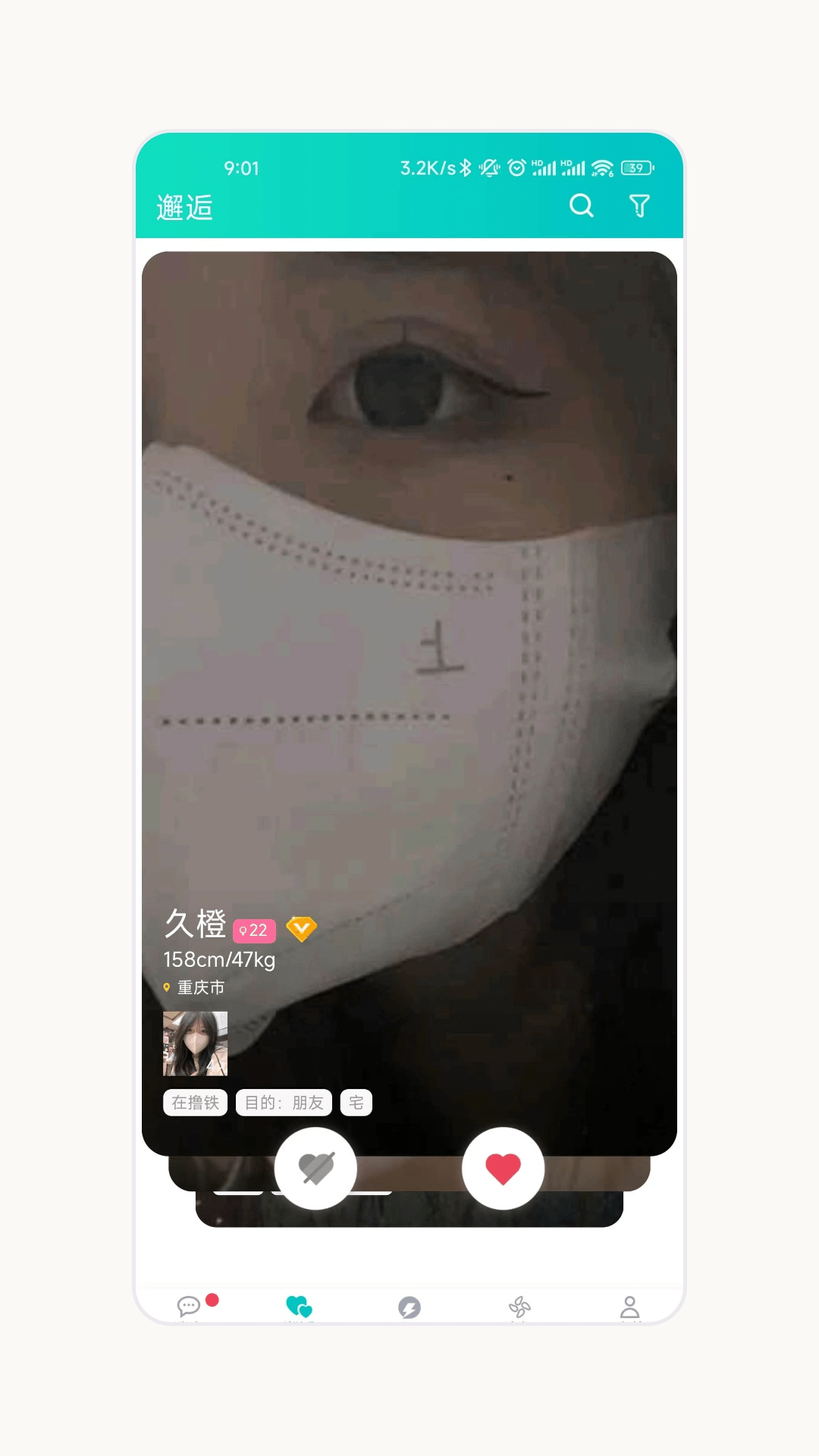The image size is (819, 1456).
Task: Select the 目的：朋友 tag
Action: (x=284, y=1102)
